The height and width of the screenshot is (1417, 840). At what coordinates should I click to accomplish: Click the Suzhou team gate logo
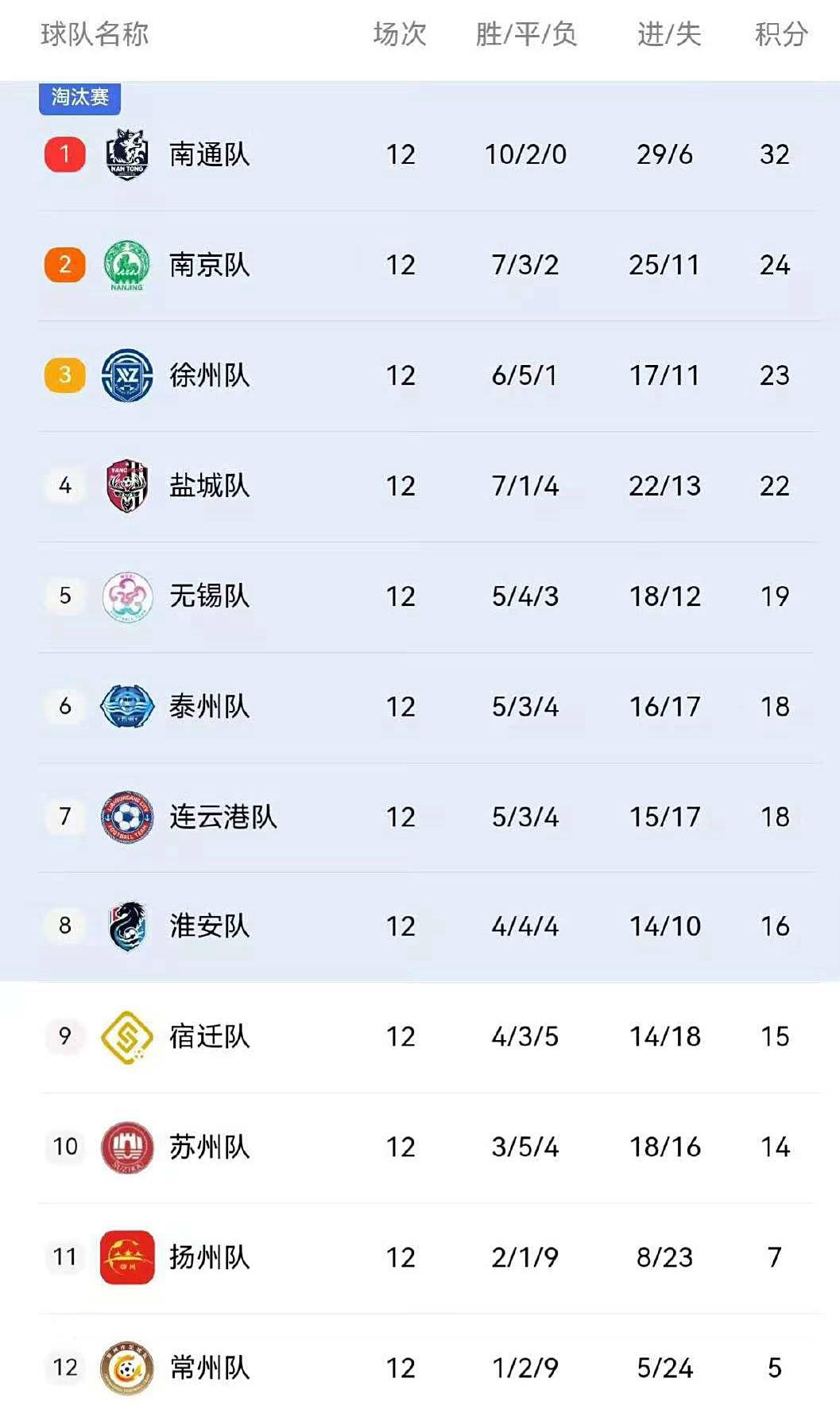(127, 1146)
